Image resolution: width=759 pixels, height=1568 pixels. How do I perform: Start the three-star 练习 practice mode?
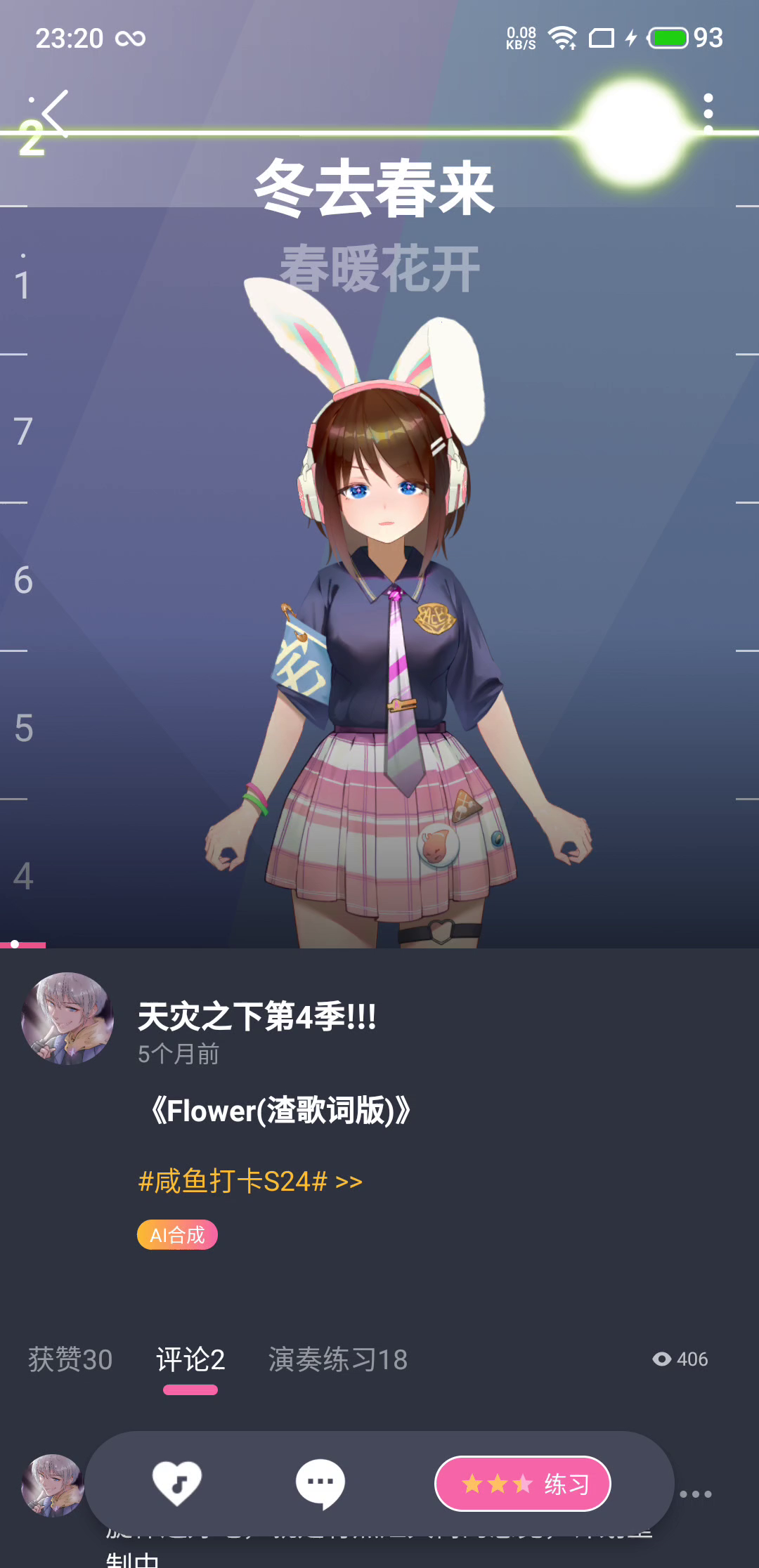pyautogui.click(x=523, y=1484)
